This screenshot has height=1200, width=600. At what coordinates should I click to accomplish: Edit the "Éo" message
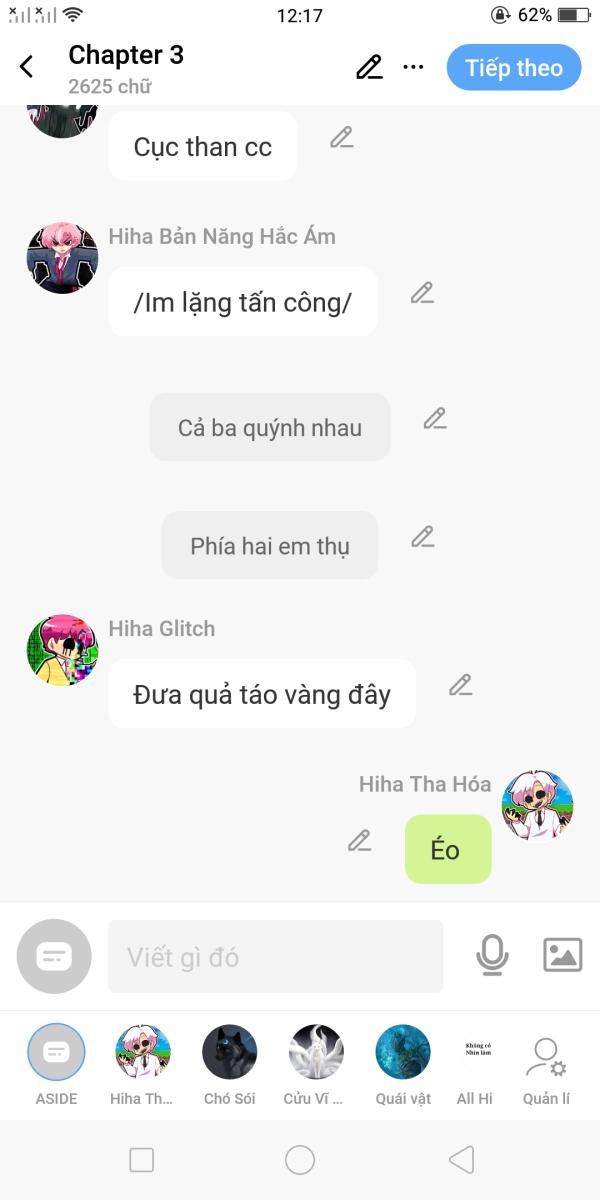pyautogui.click(x=360, y=841)
